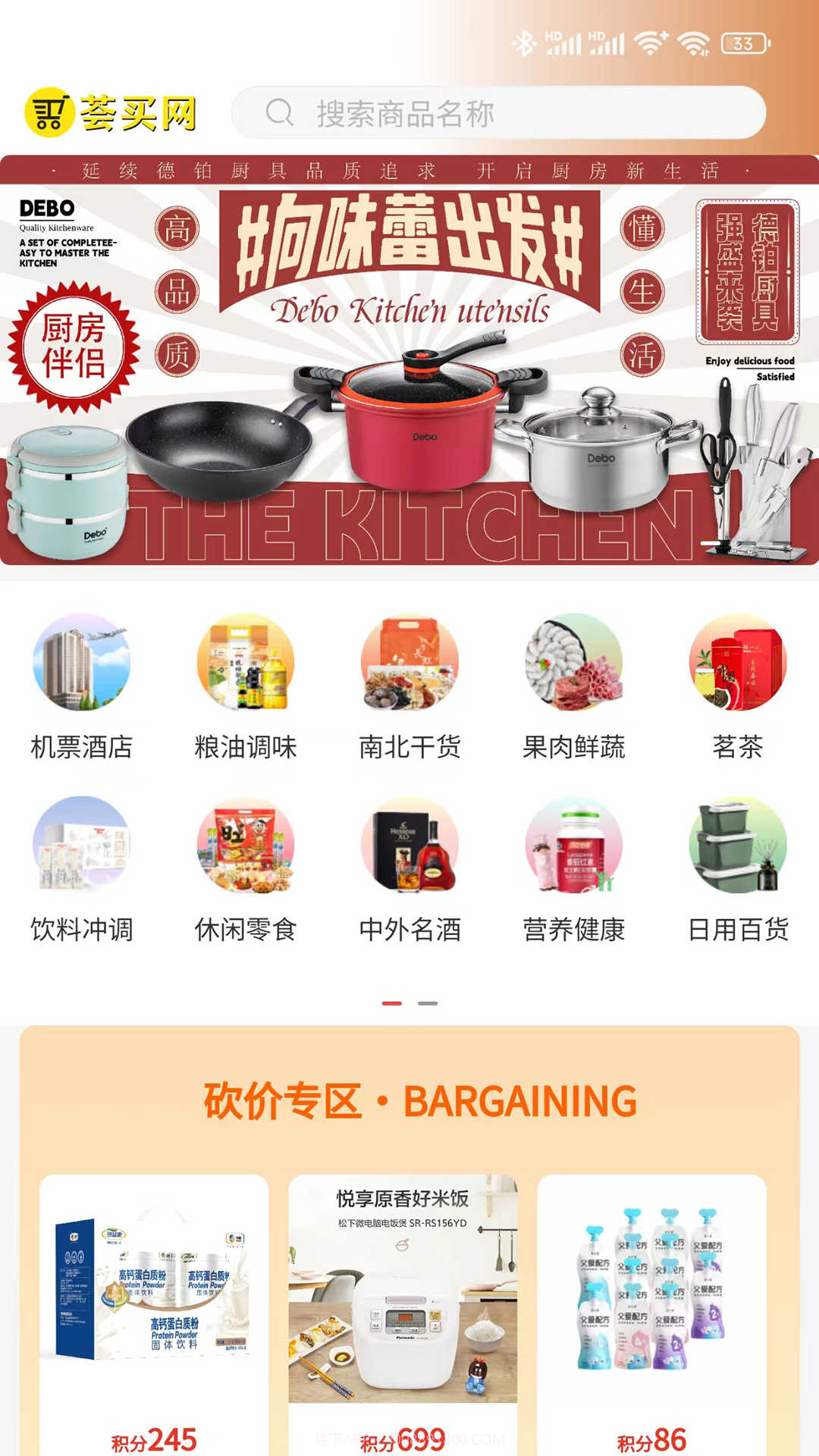Image resolution: width=819 pixels, height=1456 pixels.
Task: View the Panasonic rice cooker for 699 points
Action: 403,1312
